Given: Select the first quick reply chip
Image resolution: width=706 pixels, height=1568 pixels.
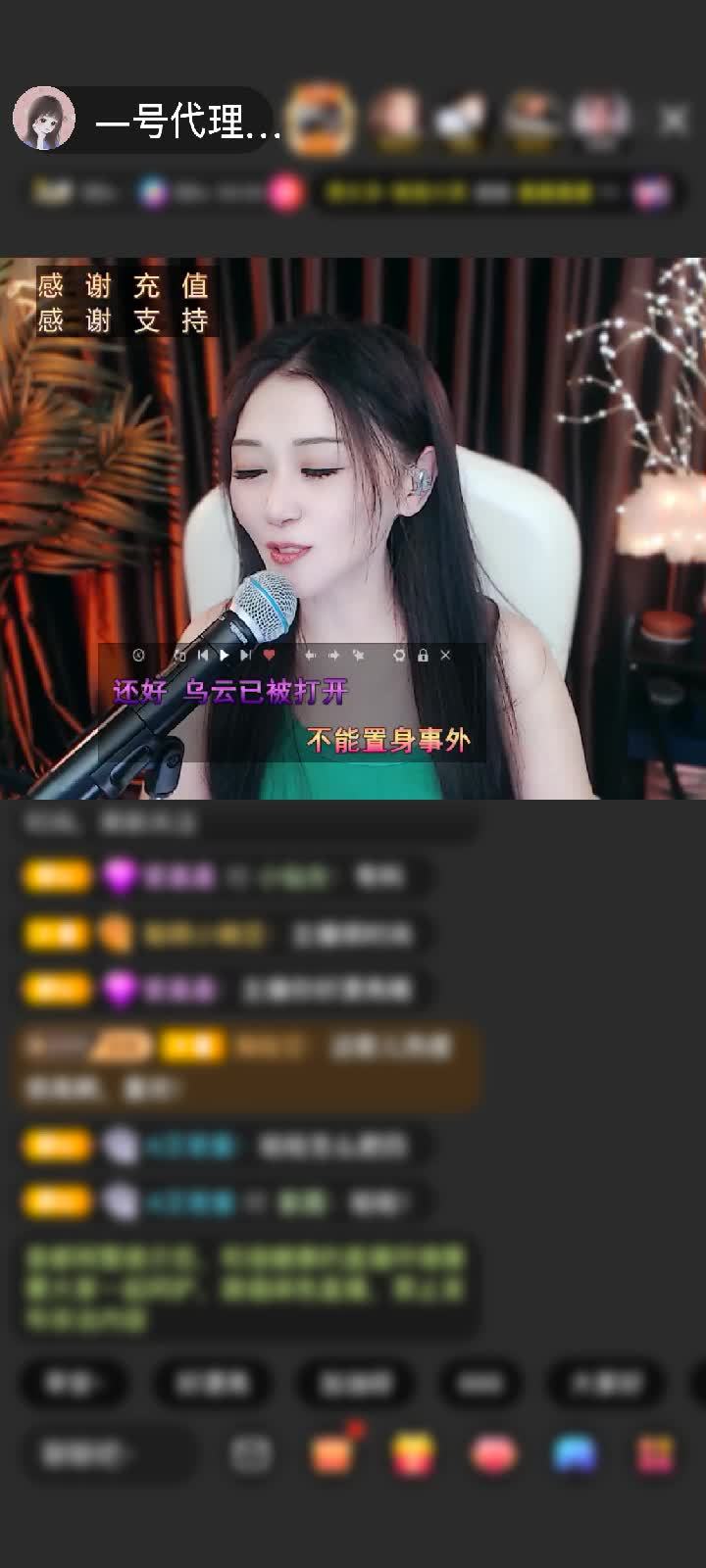Looking at the screenshot, I should [x=72, y=1383].
